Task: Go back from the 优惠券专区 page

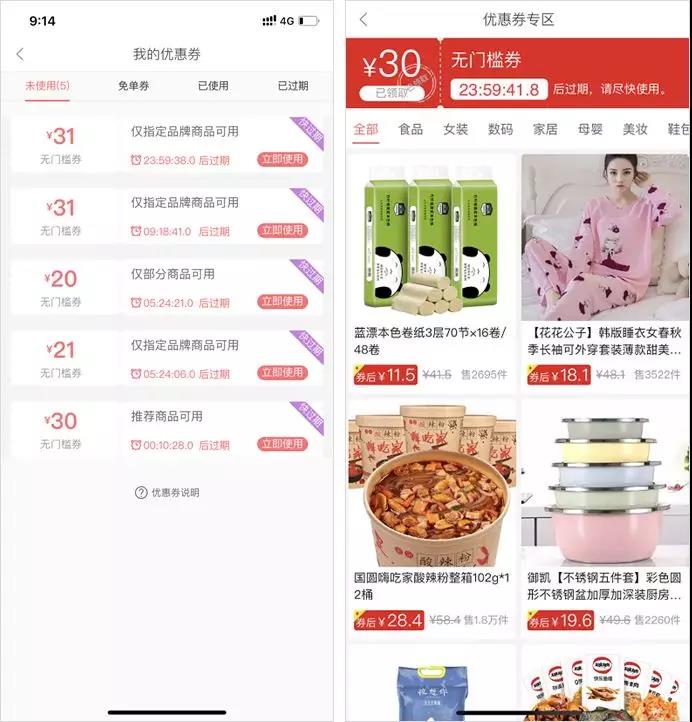Action: tap(363, 20)
